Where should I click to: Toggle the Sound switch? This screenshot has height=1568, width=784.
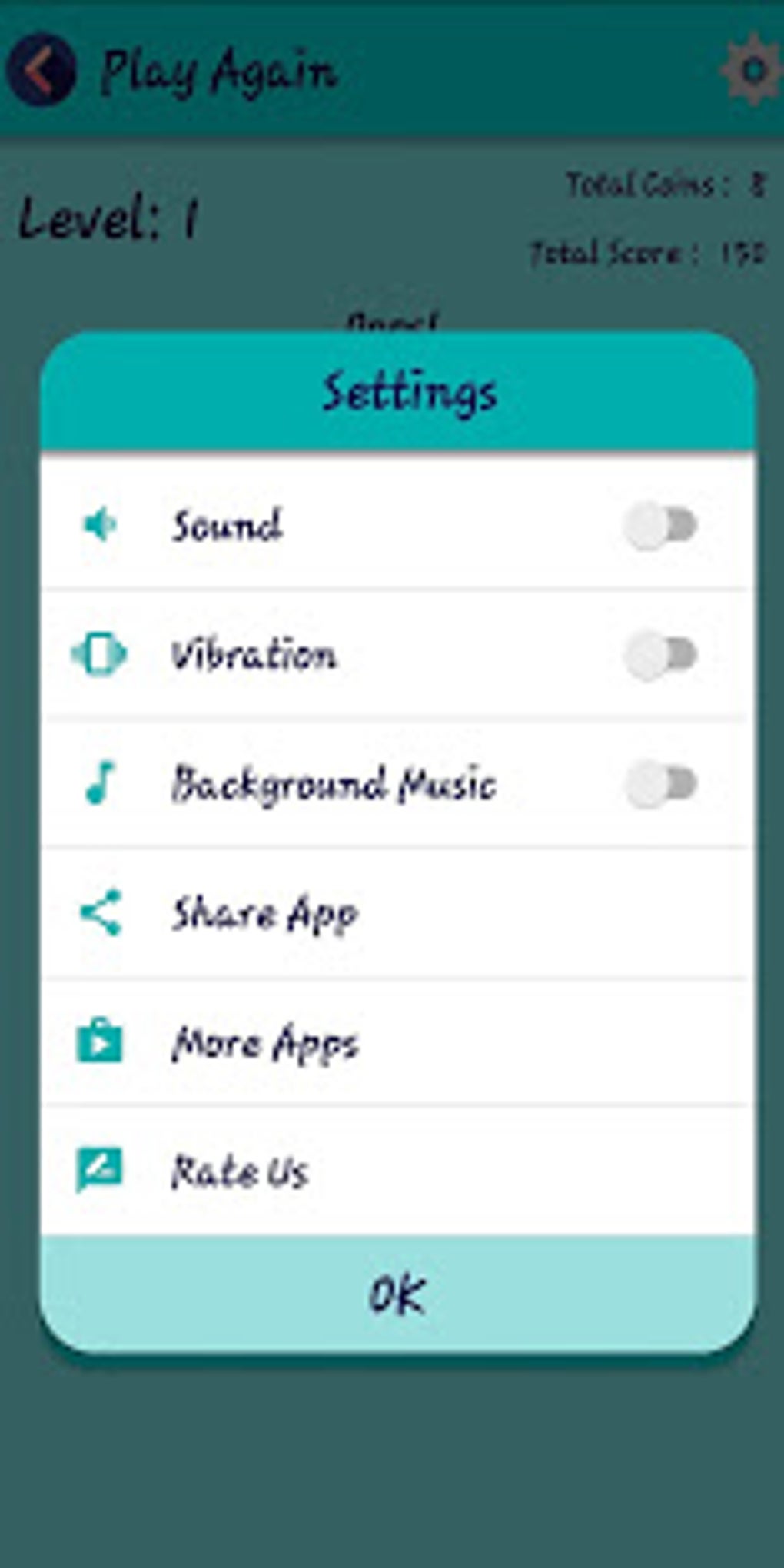(660, 527)
